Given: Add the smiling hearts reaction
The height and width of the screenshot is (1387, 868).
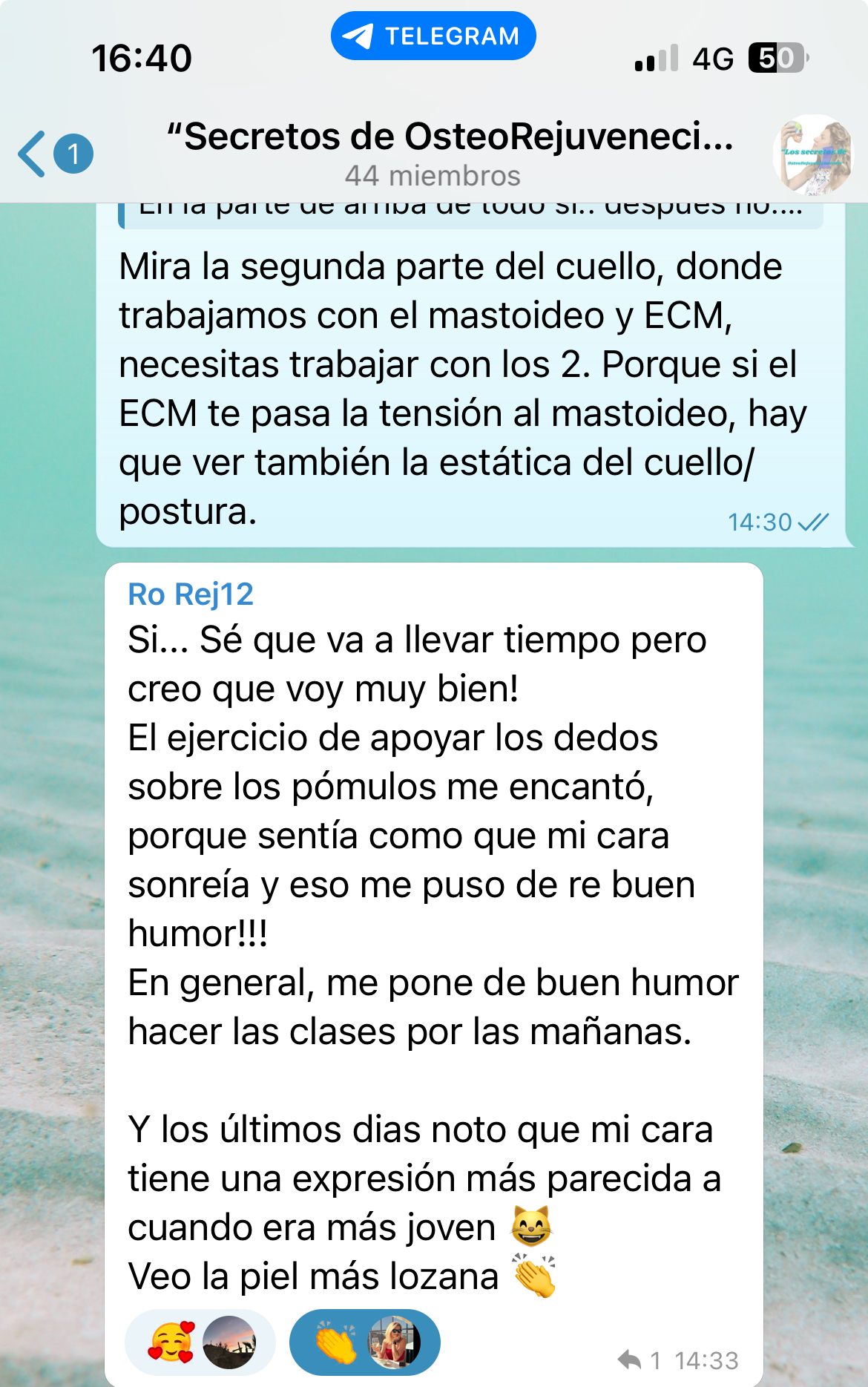Looking at the screenshot, I should pos(200,1342).
